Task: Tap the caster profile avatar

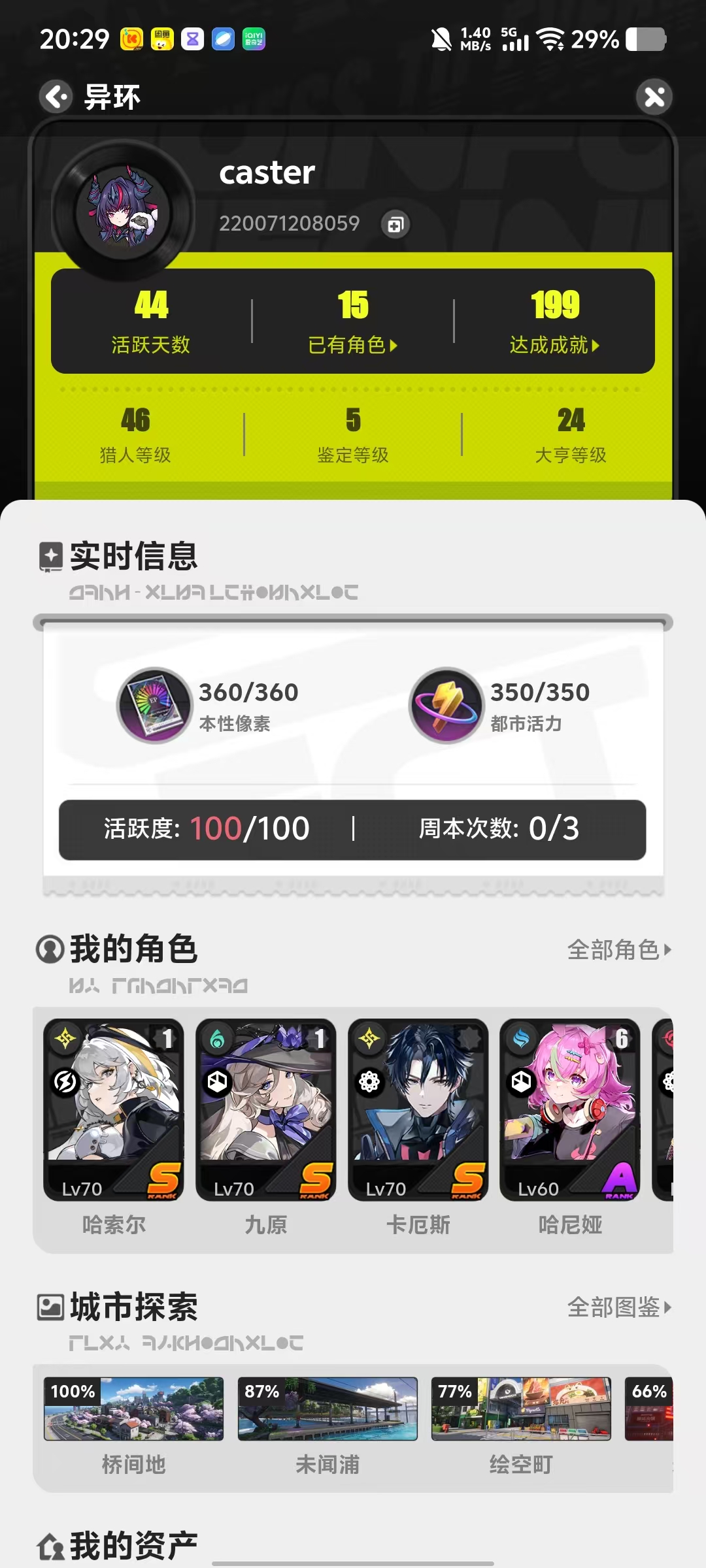Action: coord(124,212)
